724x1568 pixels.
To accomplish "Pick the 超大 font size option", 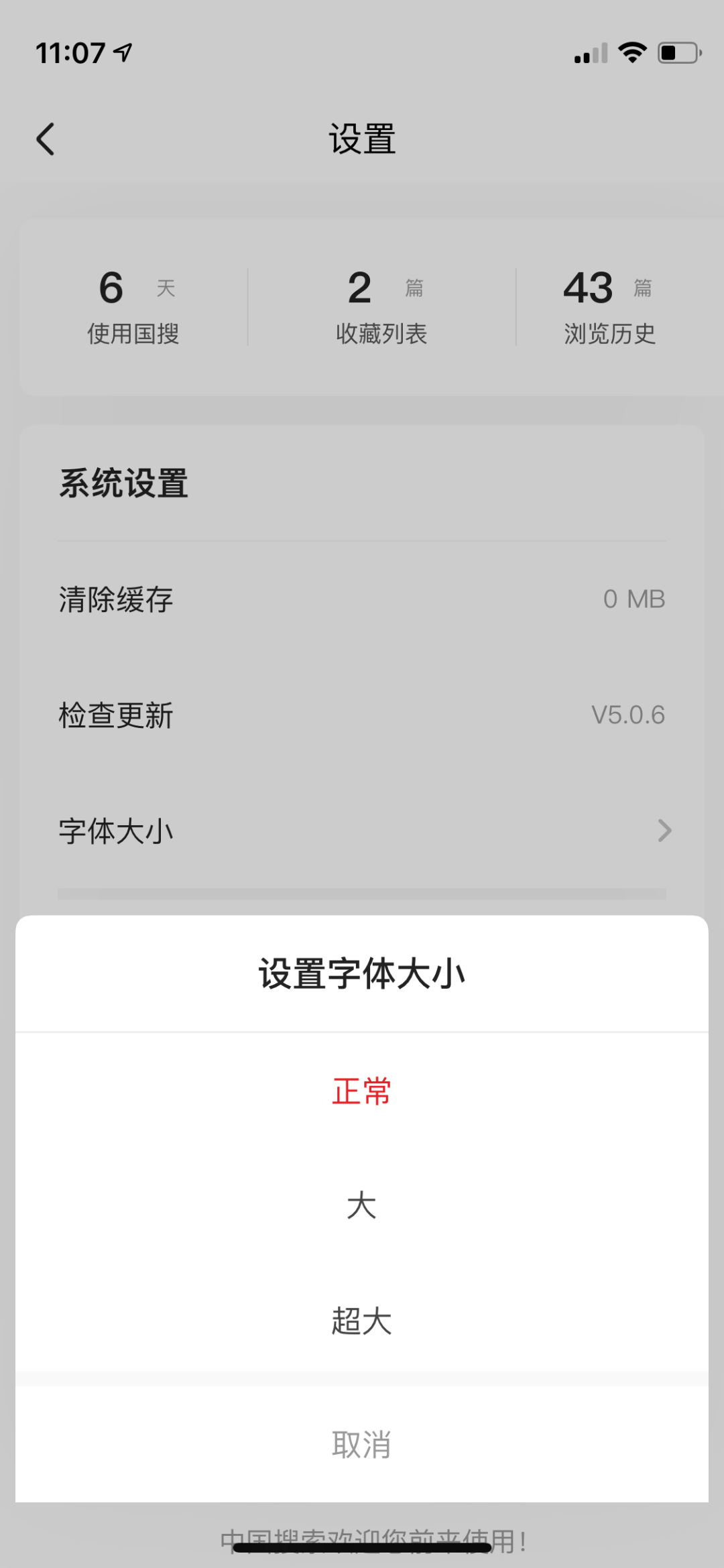I will (361, 1321).
